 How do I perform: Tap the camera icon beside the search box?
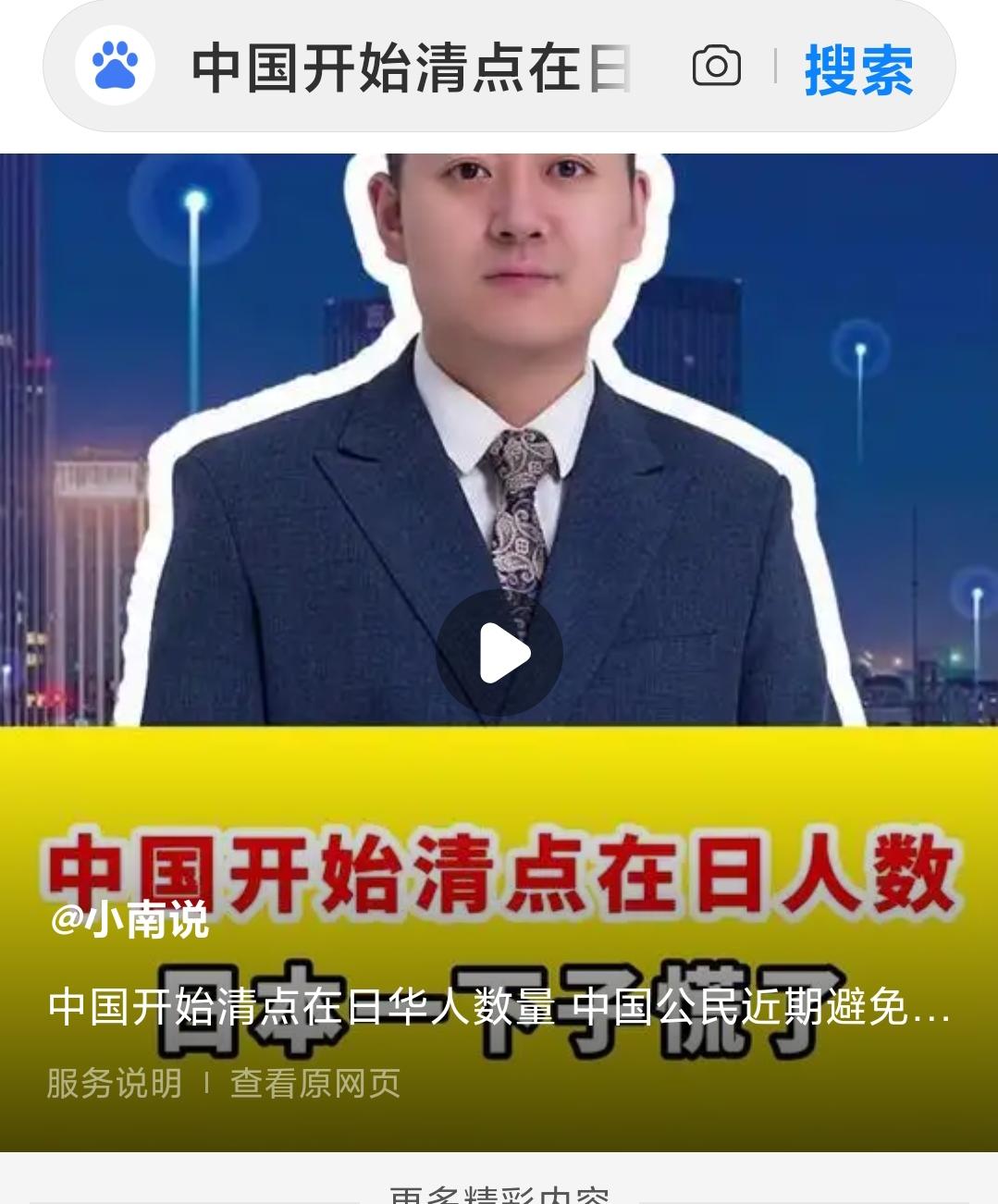(x=717, y=65)
